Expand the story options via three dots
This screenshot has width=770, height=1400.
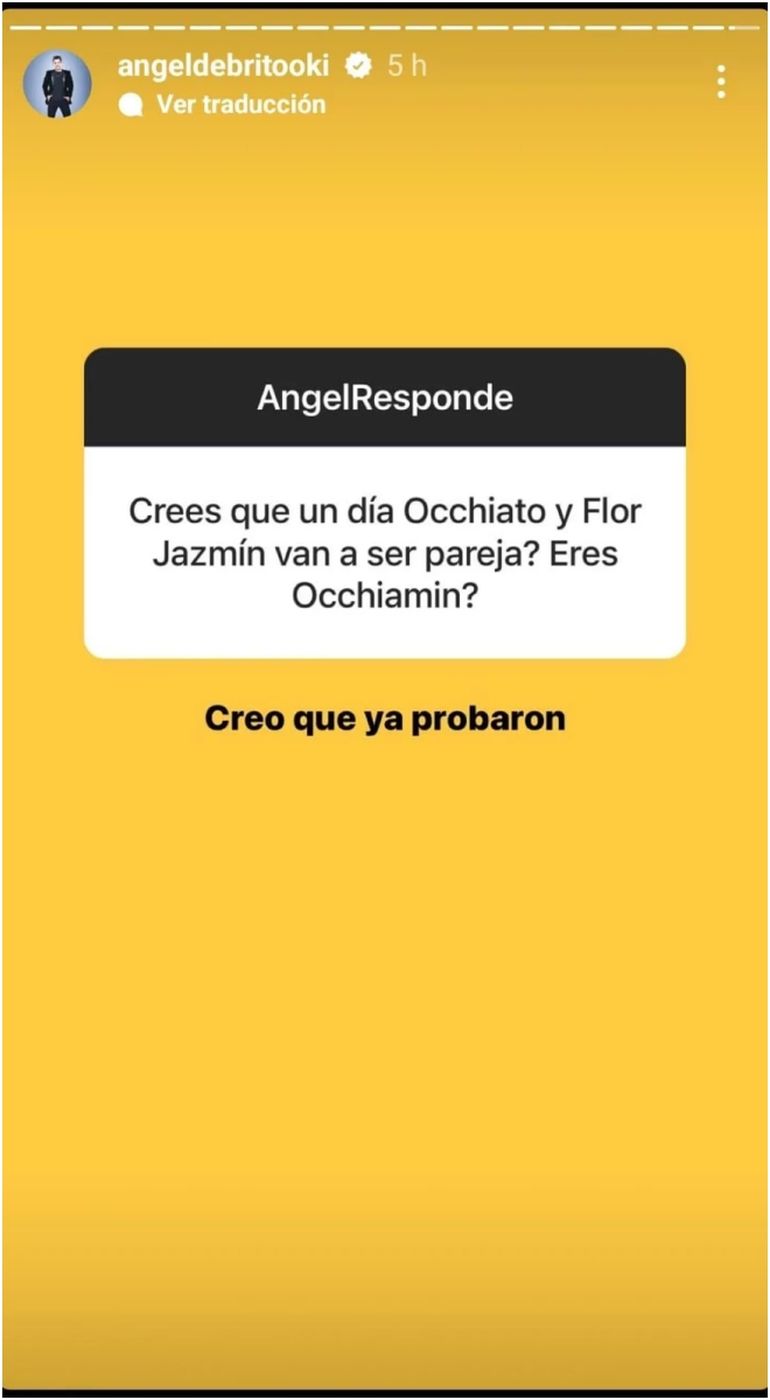(719, 83)
